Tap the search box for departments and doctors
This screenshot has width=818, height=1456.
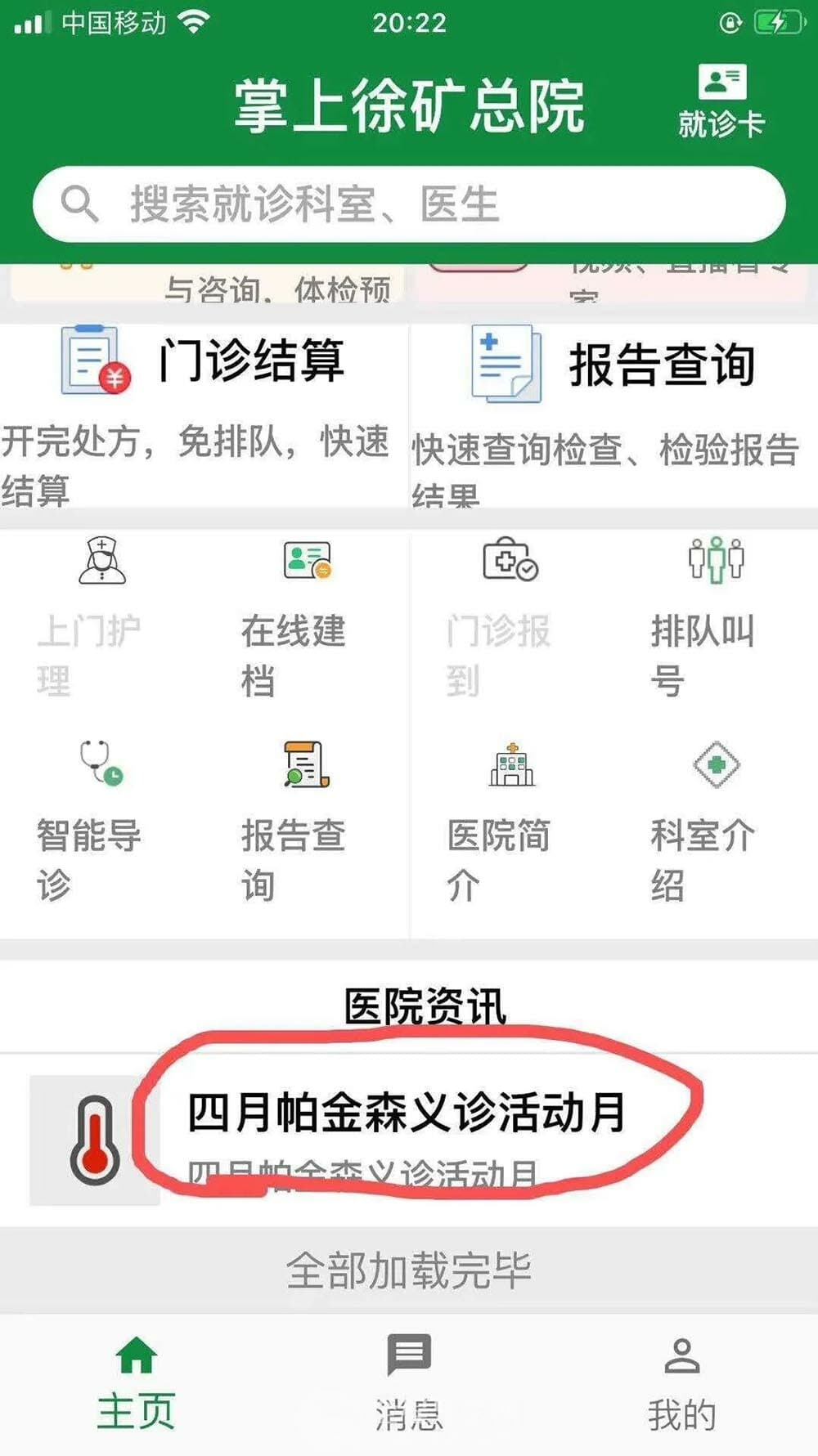coord(409,204)
